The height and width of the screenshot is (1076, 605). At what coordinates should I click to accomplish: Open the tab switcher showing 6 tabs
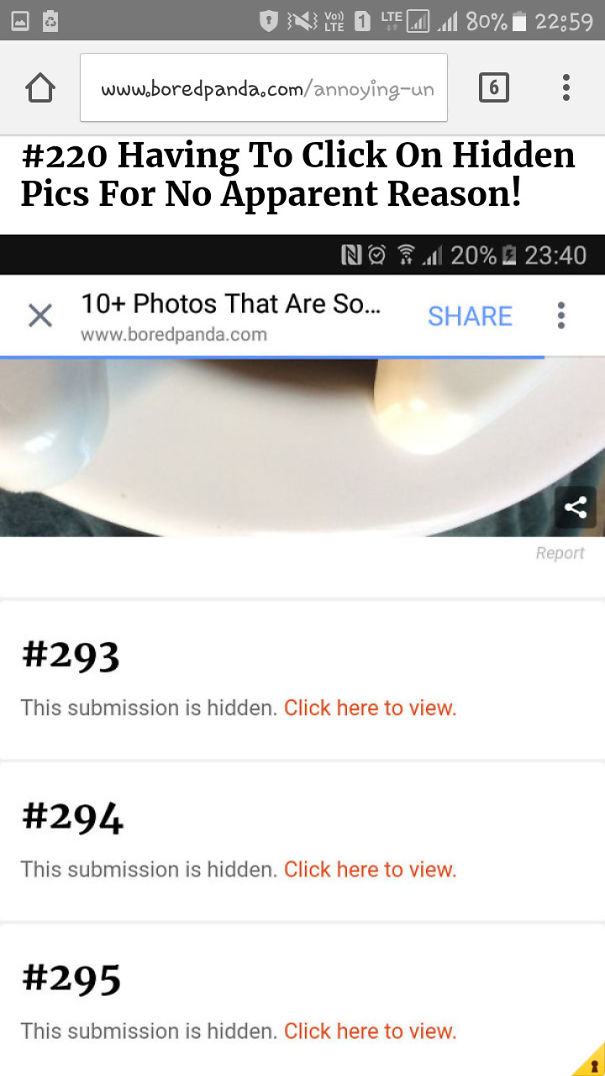click(x=494, y=88)
